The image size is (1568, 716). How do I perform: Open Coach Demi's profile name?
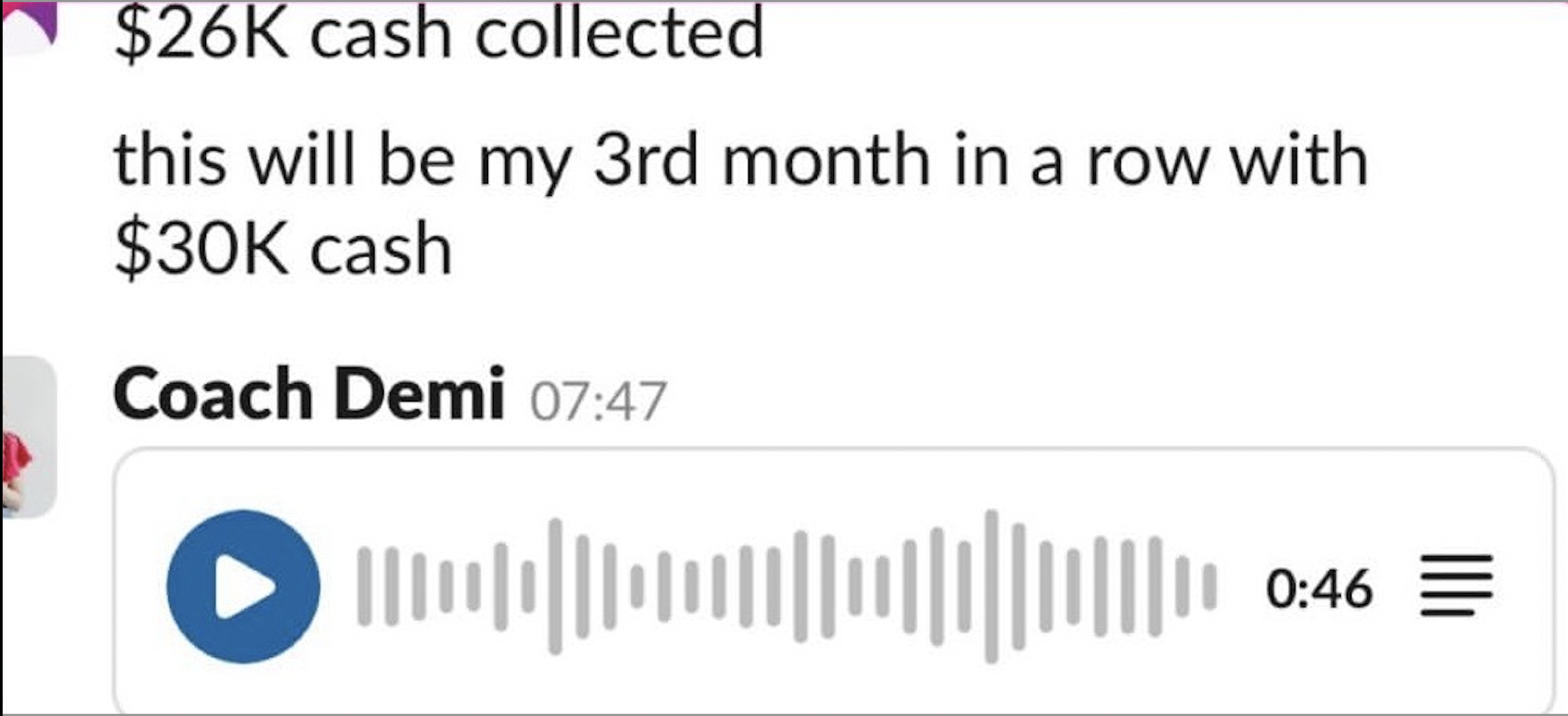coord(308,394)
